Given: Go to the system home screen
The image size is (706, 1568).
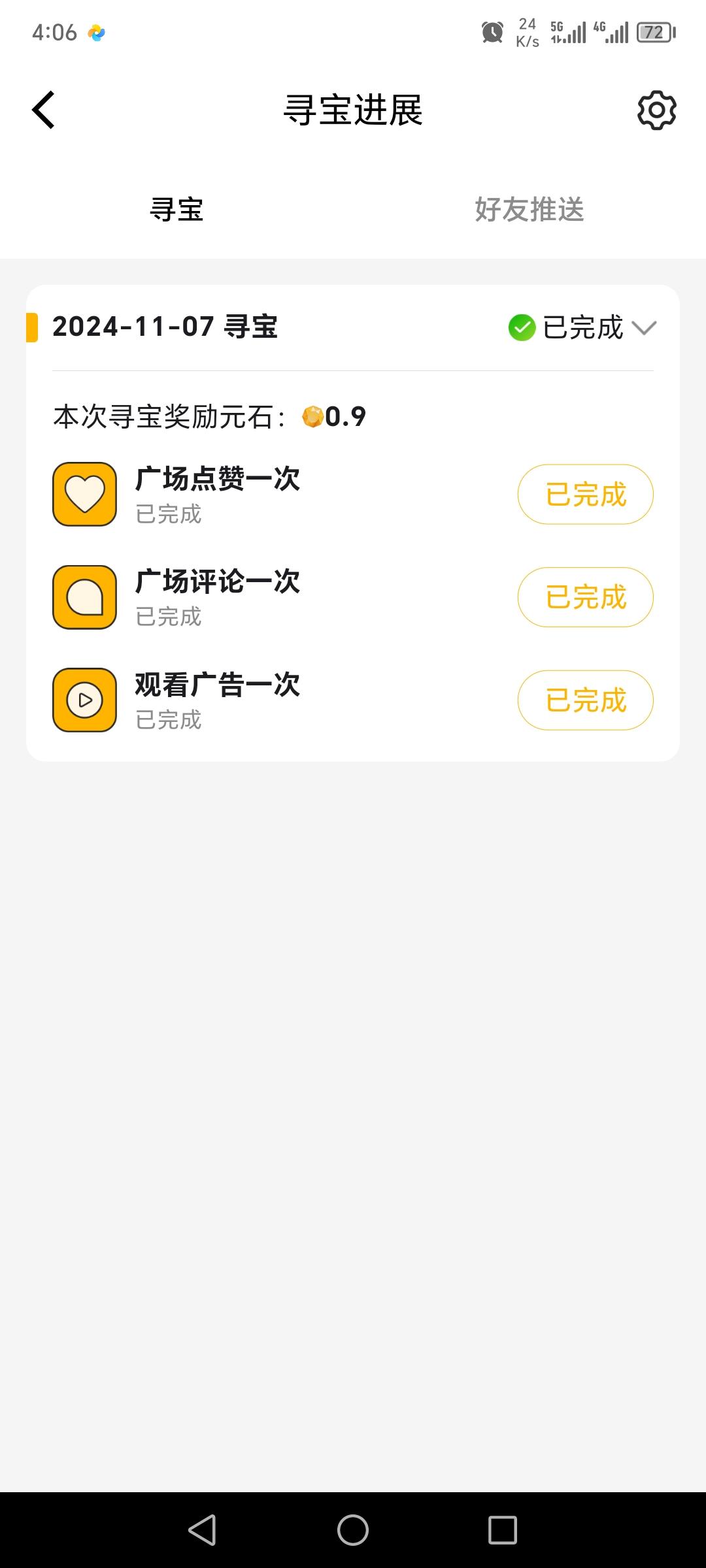Looking at the screenshot, I should pos(353,1530).
